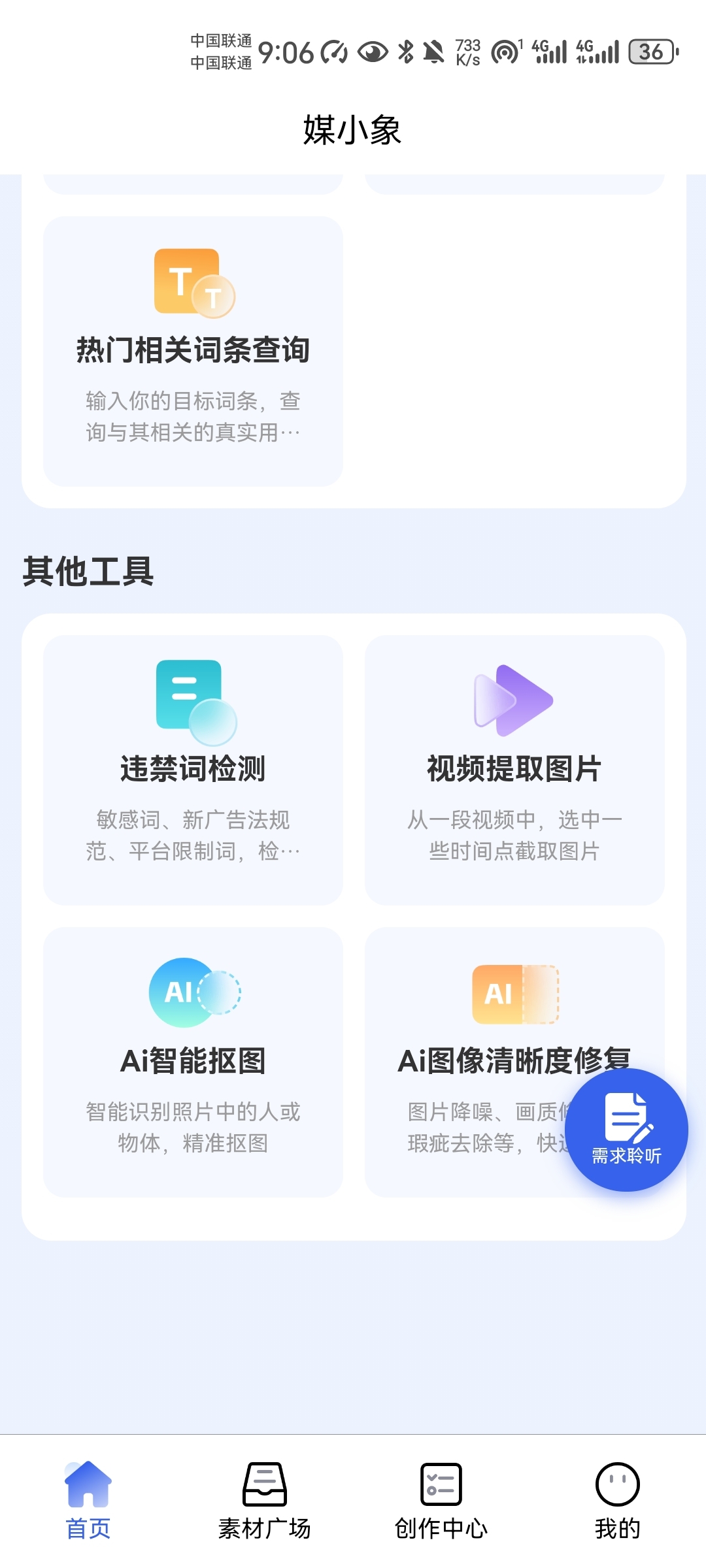This screenshot has height=1568, width=706.
Task: Open the 热门相关词条查询 tool card
Action: [x=193, y=351]
